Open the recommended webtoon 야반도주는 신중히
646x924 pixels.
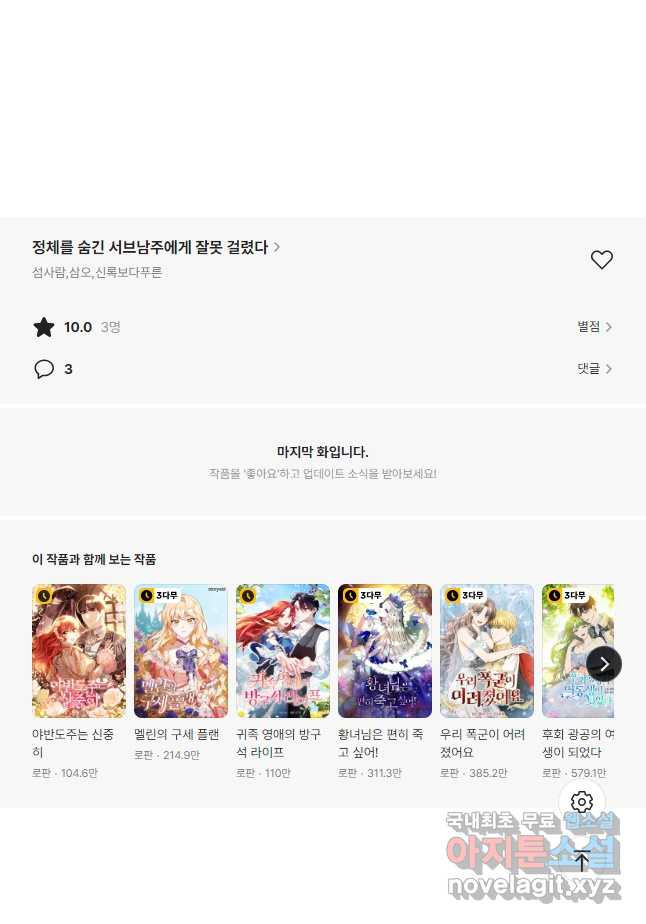(79, 651)
